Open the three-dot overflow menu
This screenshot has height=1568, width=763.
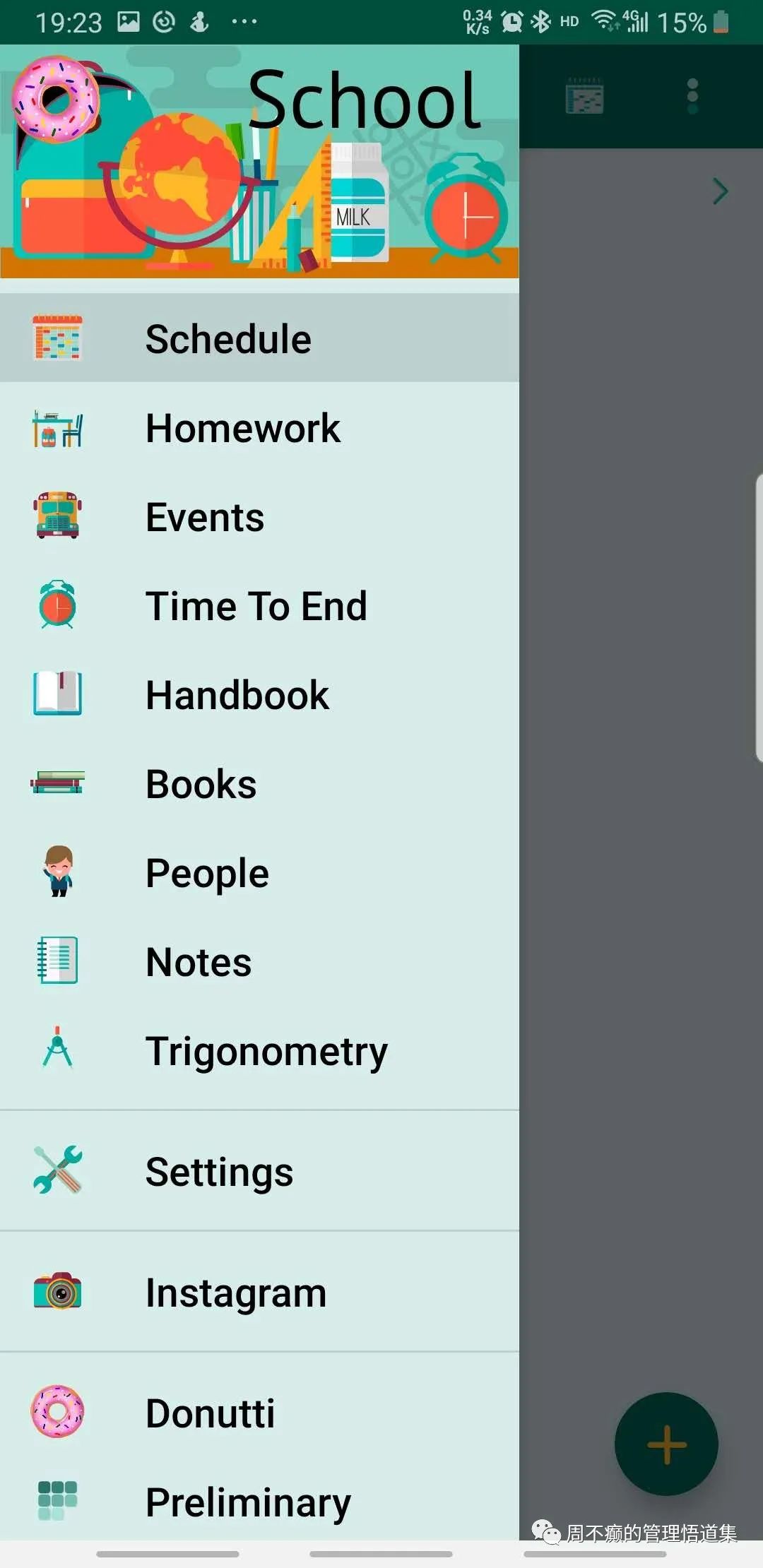(692, 96)
